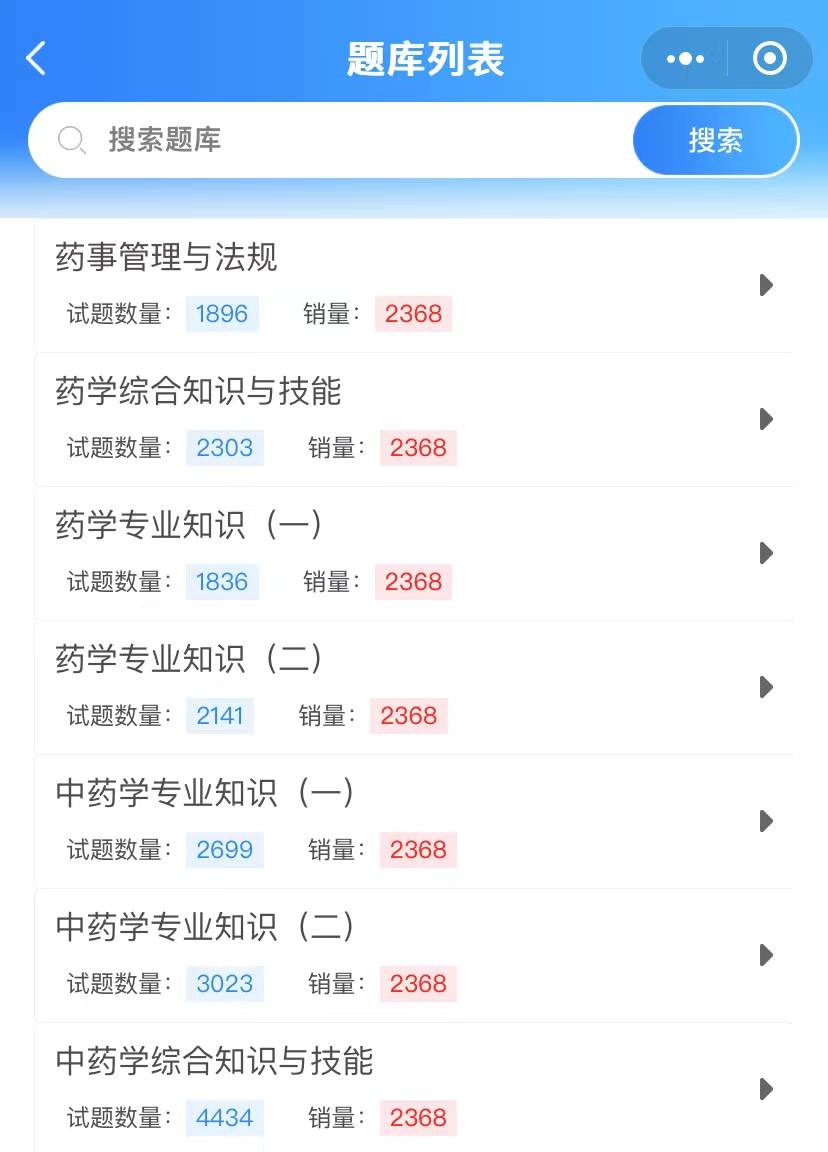Focus the 搜索题库 search field
The image size is (828, 1152).
(x=340, y=140)
